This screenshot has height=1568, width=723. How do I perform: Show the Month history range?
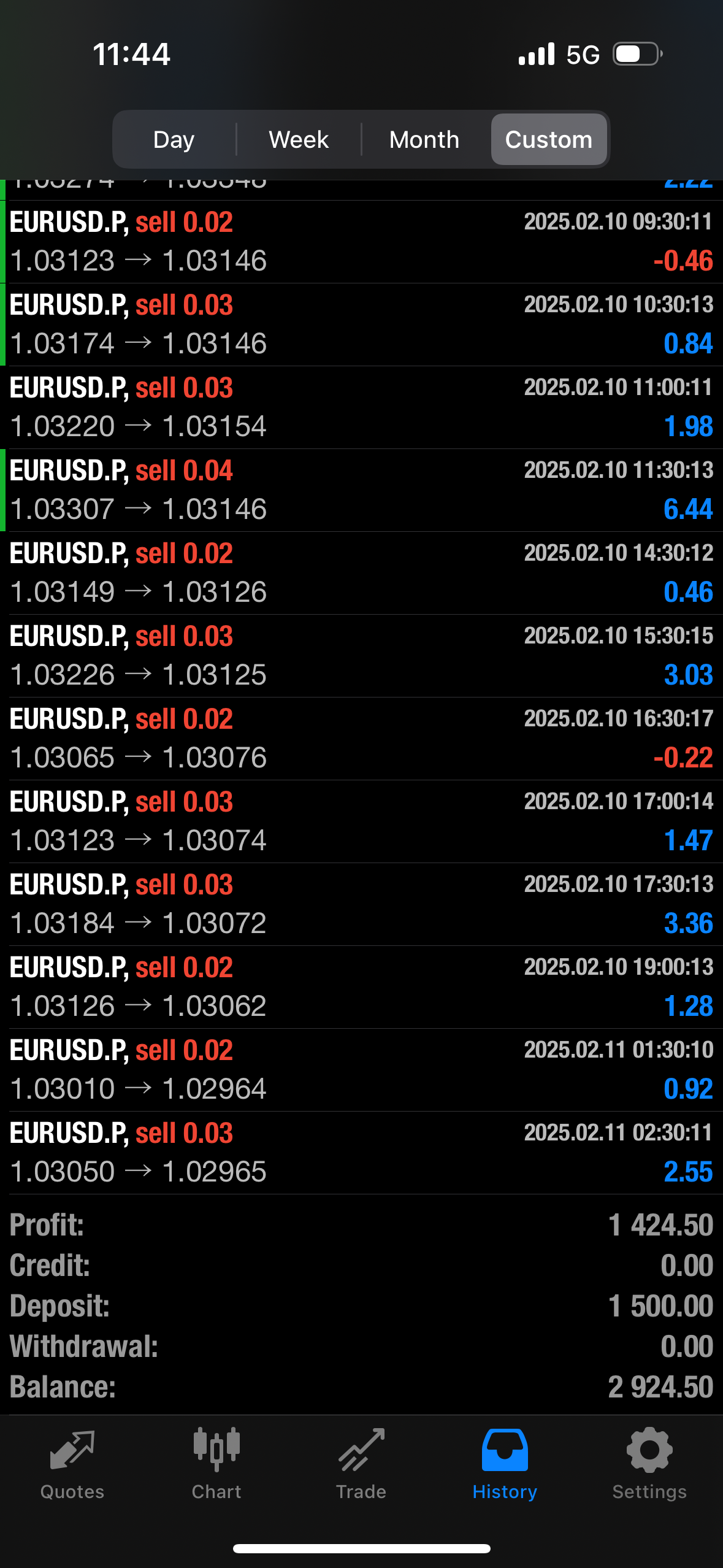click(424, 140)
